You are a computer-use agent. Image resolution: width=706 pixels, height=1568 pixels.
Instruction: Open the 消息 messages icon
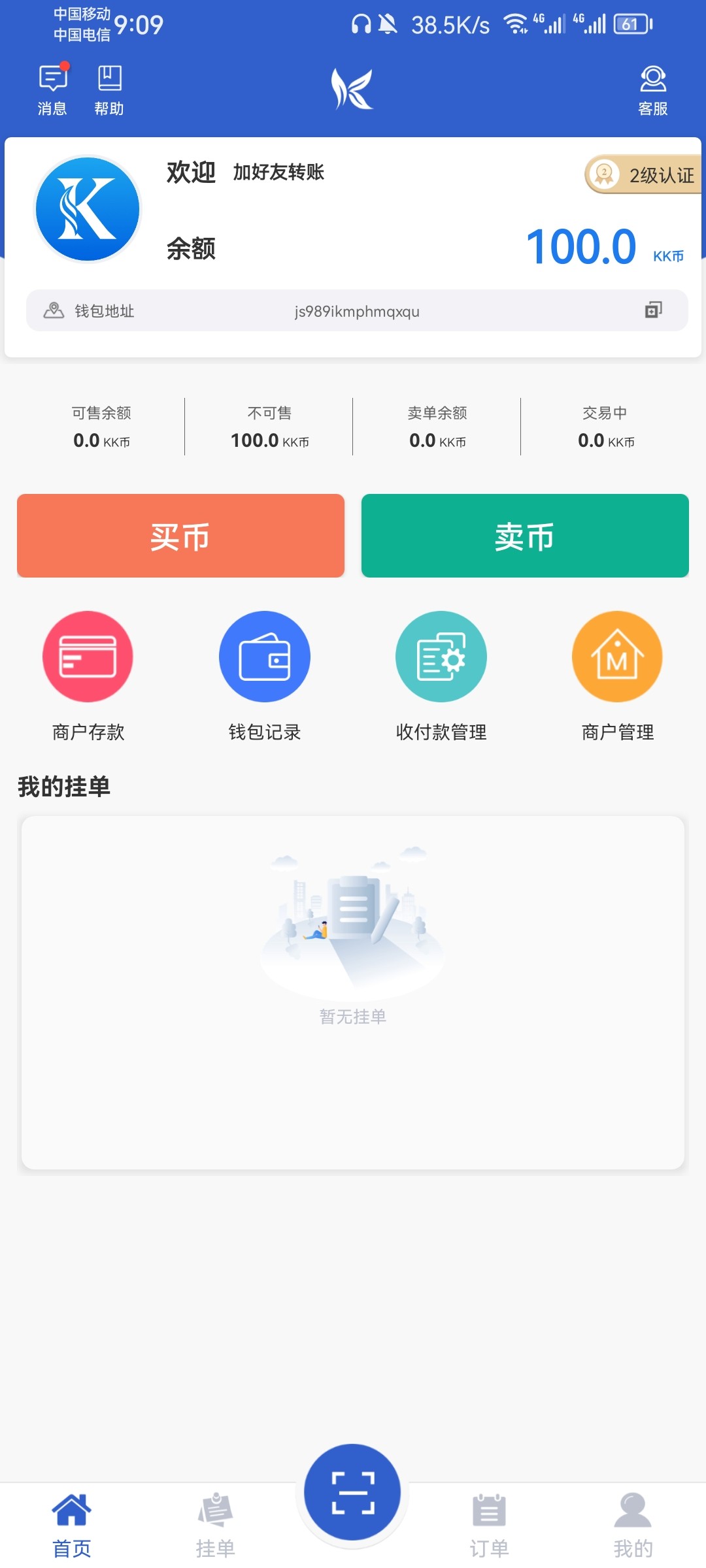[52, 90]
